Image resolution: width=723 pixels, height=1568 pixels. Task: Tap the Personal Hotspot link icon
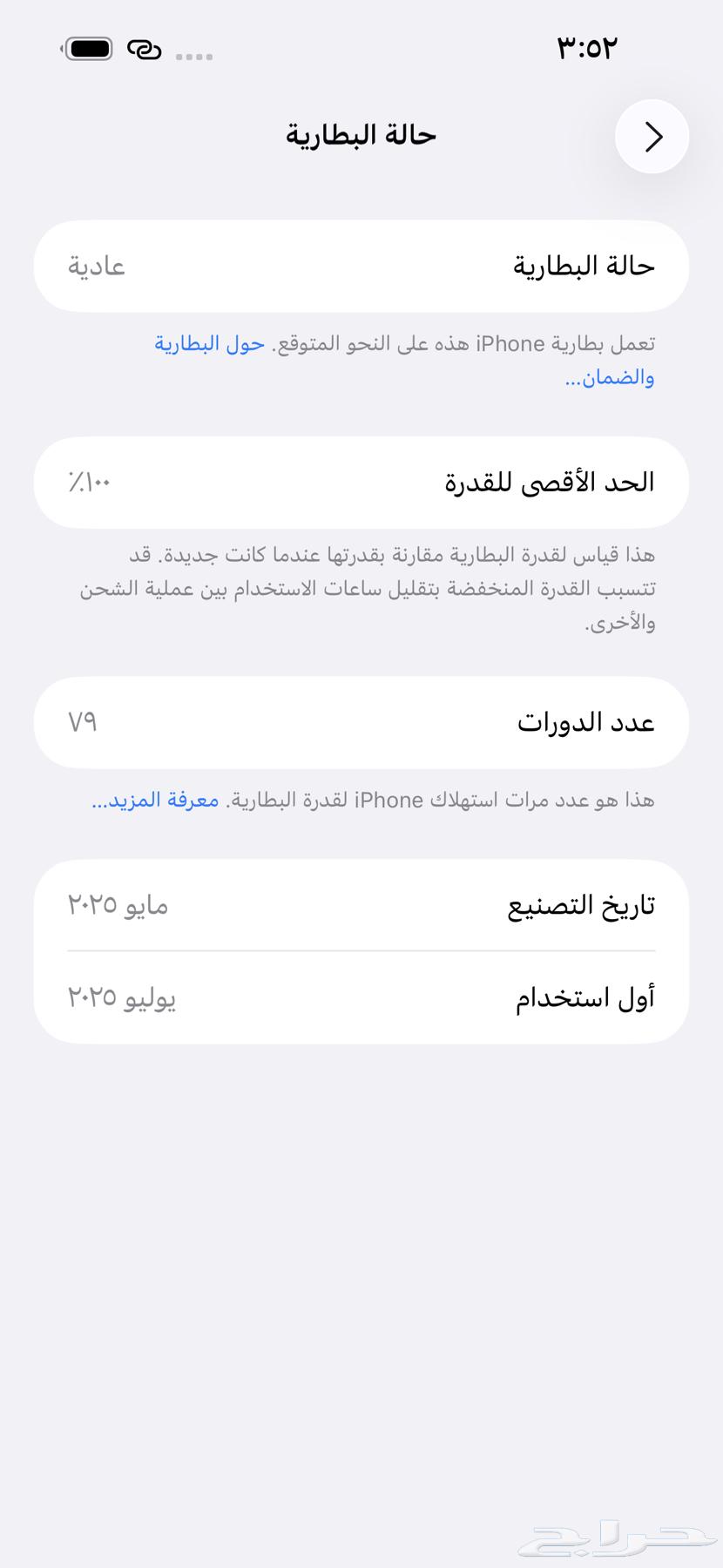point(145,49)
